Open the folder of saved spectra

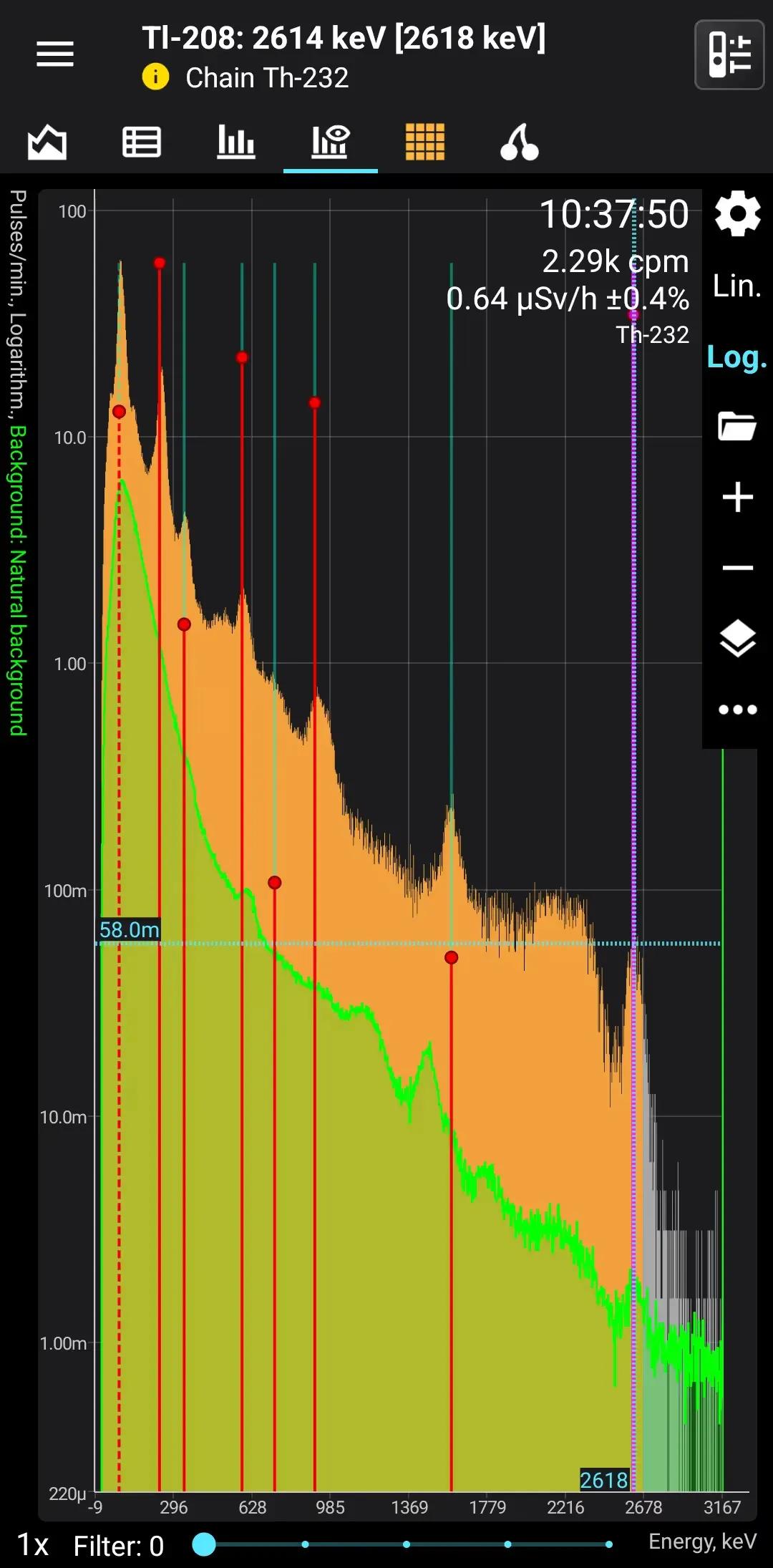737,426
